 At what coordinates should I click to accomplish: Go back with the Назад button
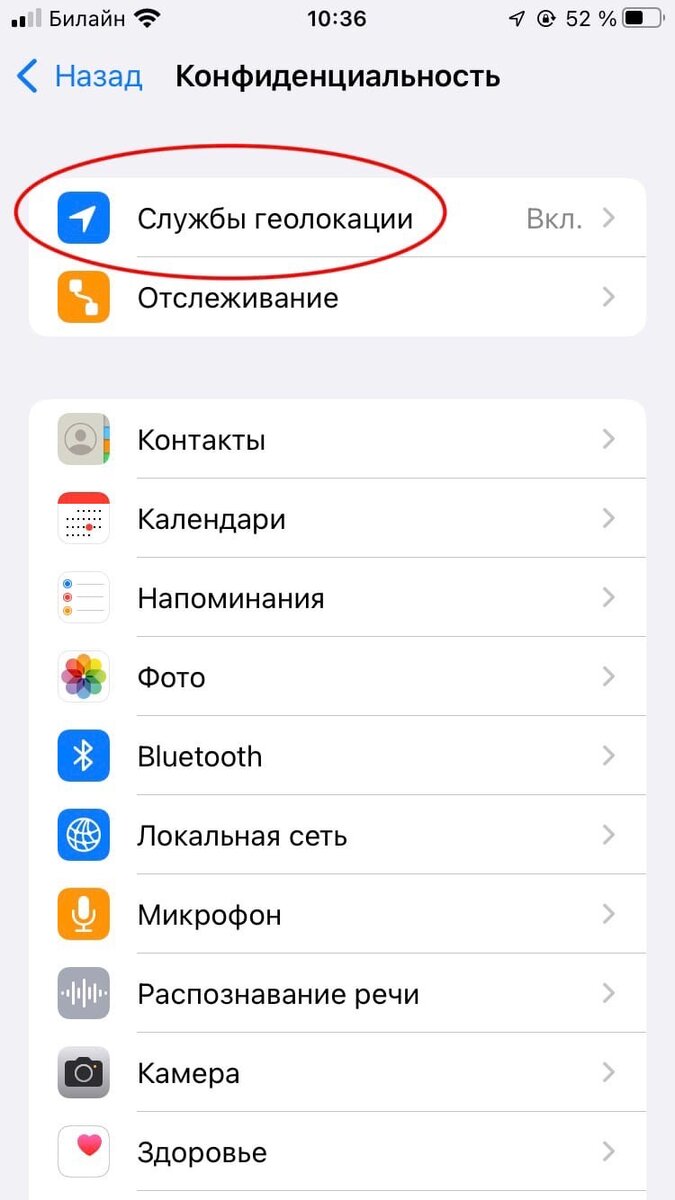[x=80, y=77]
